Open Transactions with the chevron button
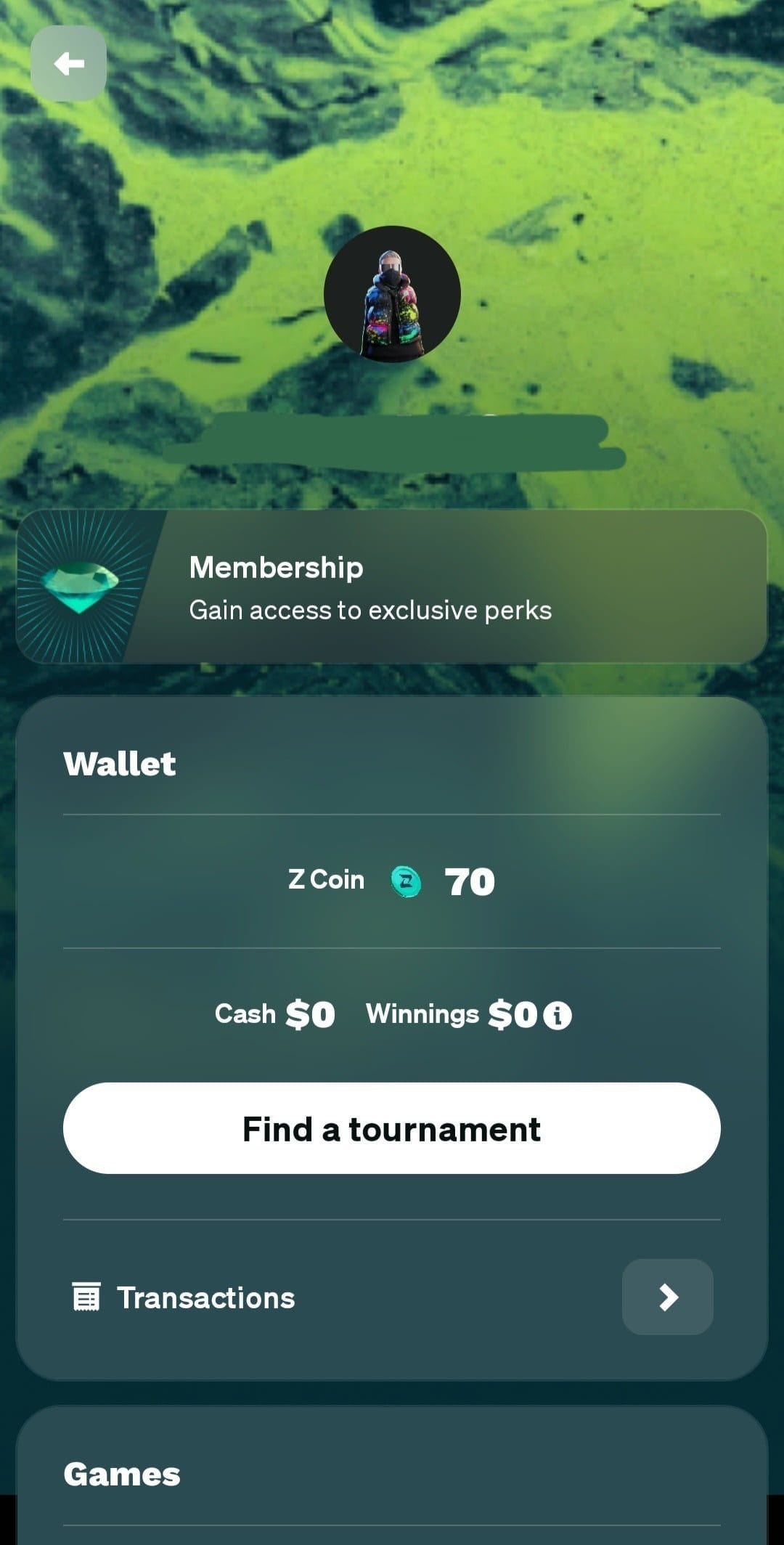 (x=667, y=1297)
